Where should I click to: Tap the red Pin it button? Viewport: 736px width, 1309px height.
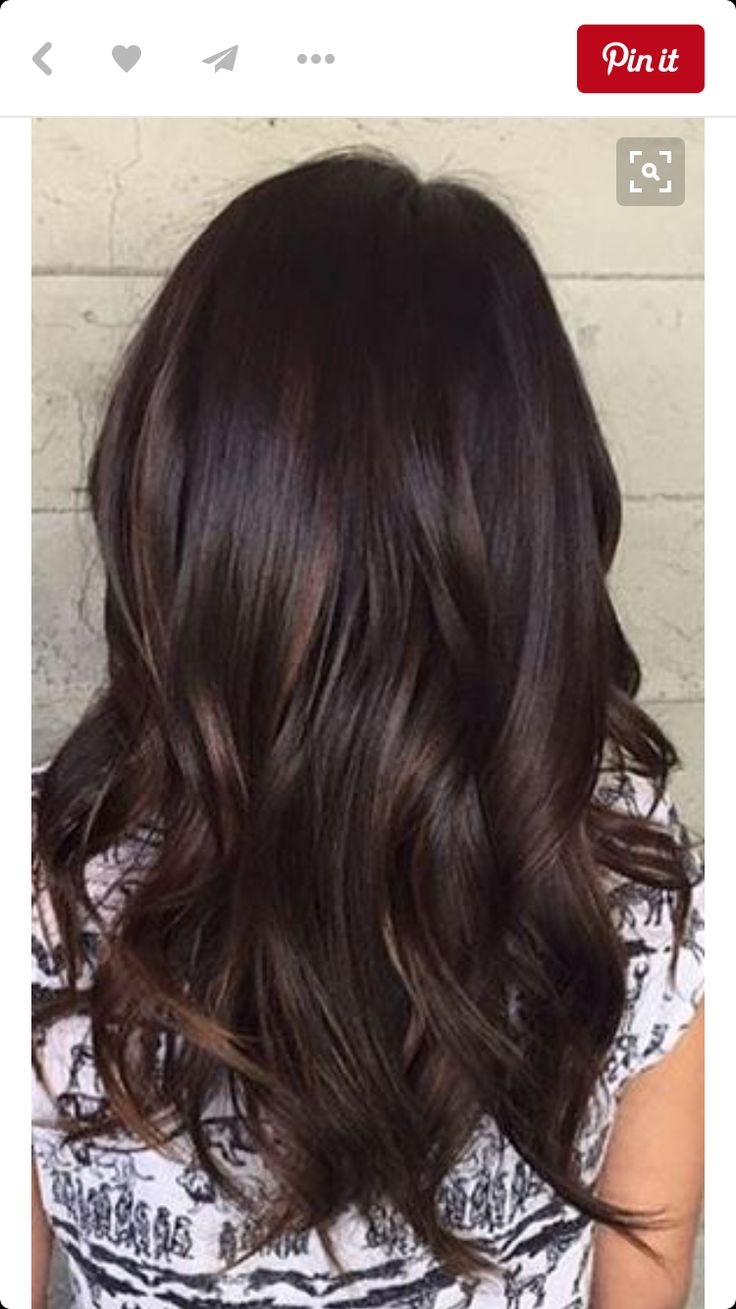click(640, 59)
